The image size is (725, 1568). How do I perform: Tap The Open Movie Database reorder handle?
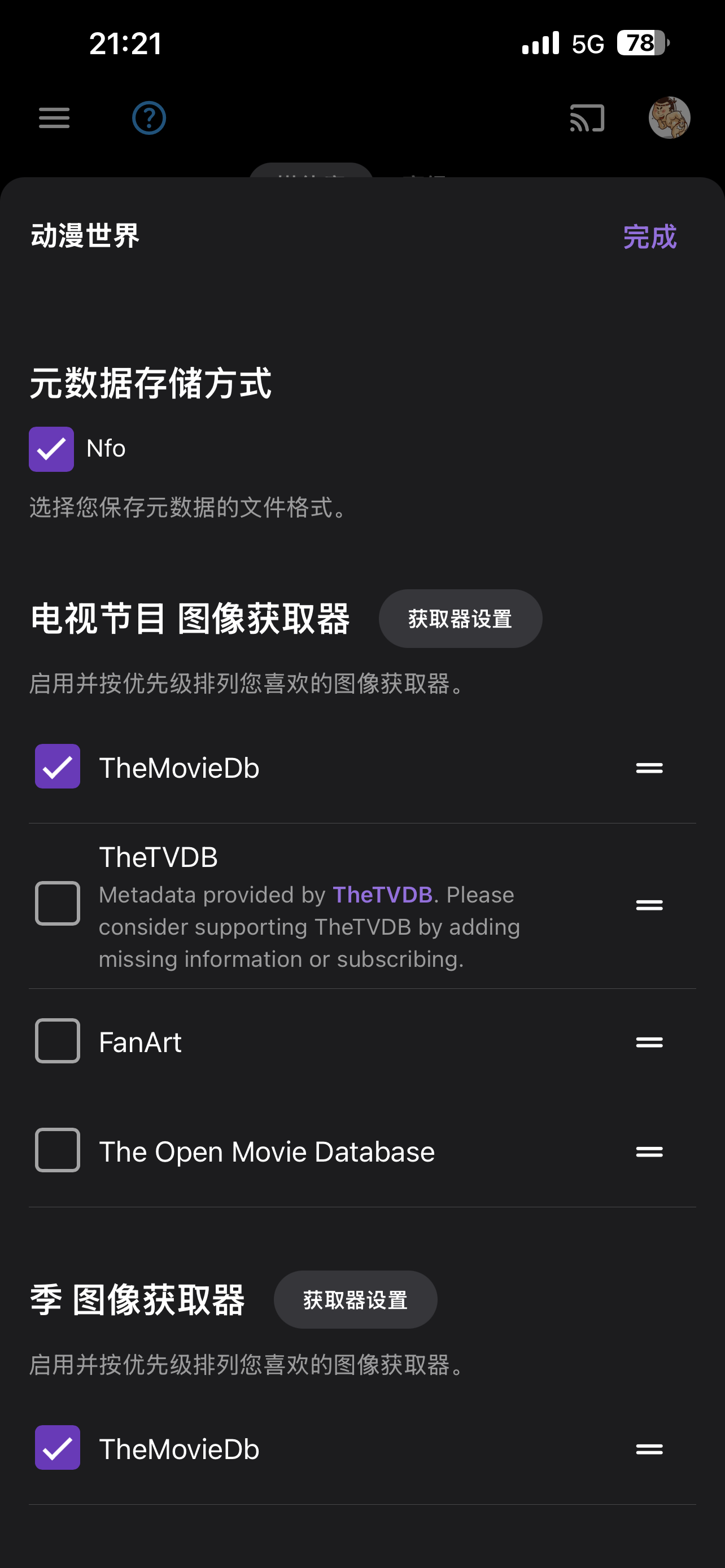[x=649, y=1151]
